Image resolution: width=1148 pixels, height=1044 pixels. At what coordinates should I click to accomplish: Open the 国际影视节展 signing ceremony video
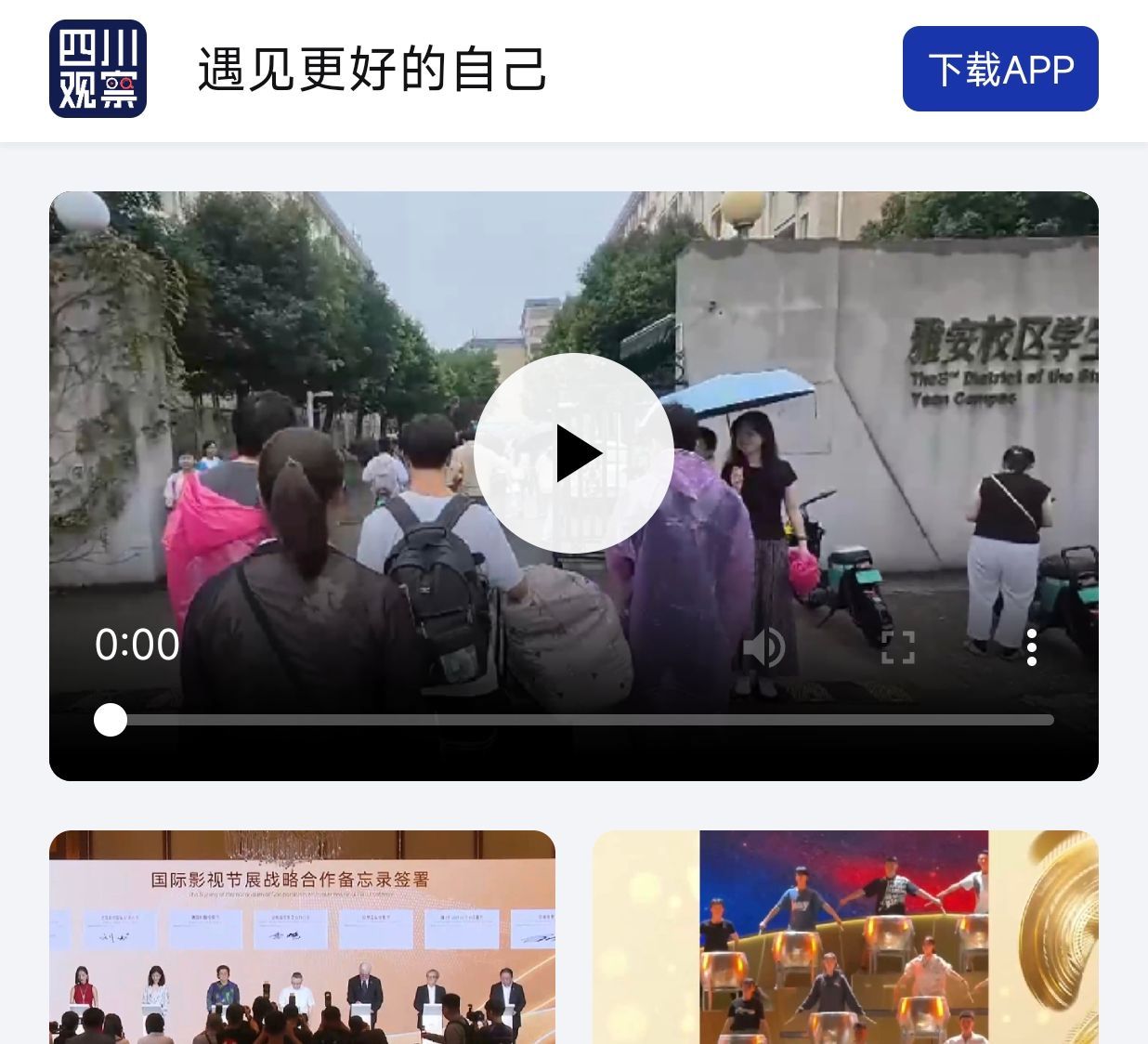[302, 936]
